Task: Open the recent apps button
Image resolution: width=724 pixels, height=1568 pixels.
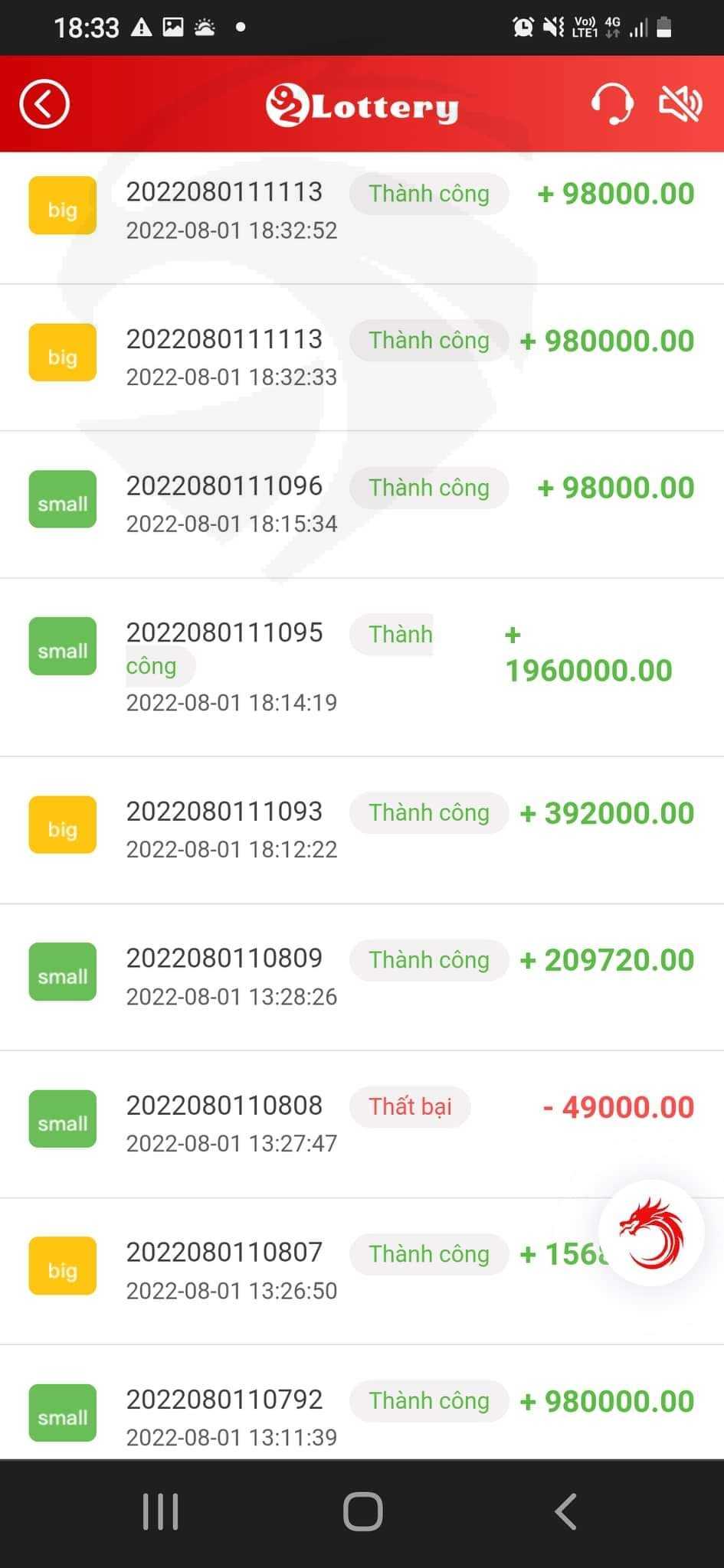Action: [161, 1512]
